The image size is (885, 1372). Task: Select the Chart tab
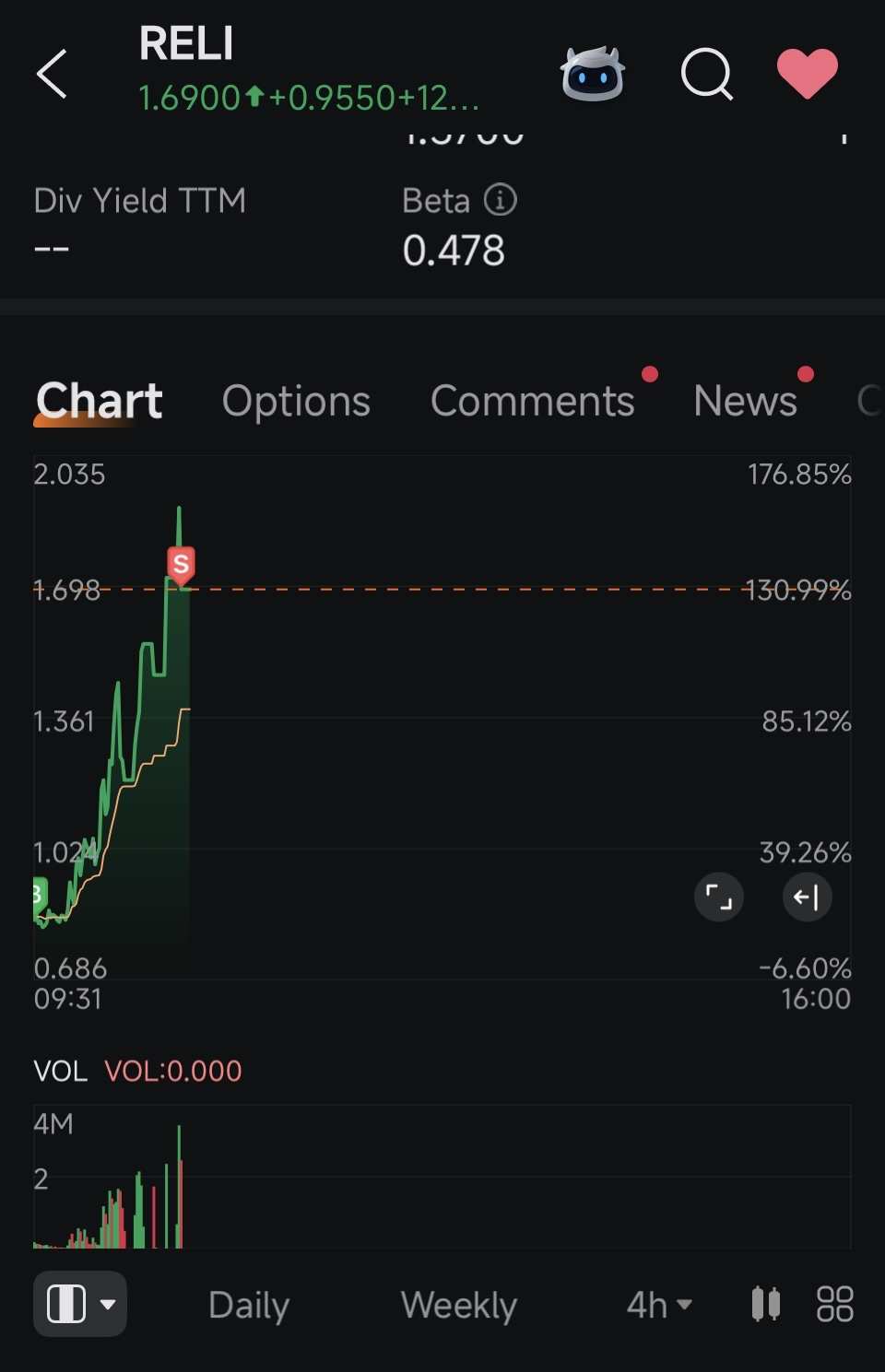pyautogui.click(x=100, y=401)
